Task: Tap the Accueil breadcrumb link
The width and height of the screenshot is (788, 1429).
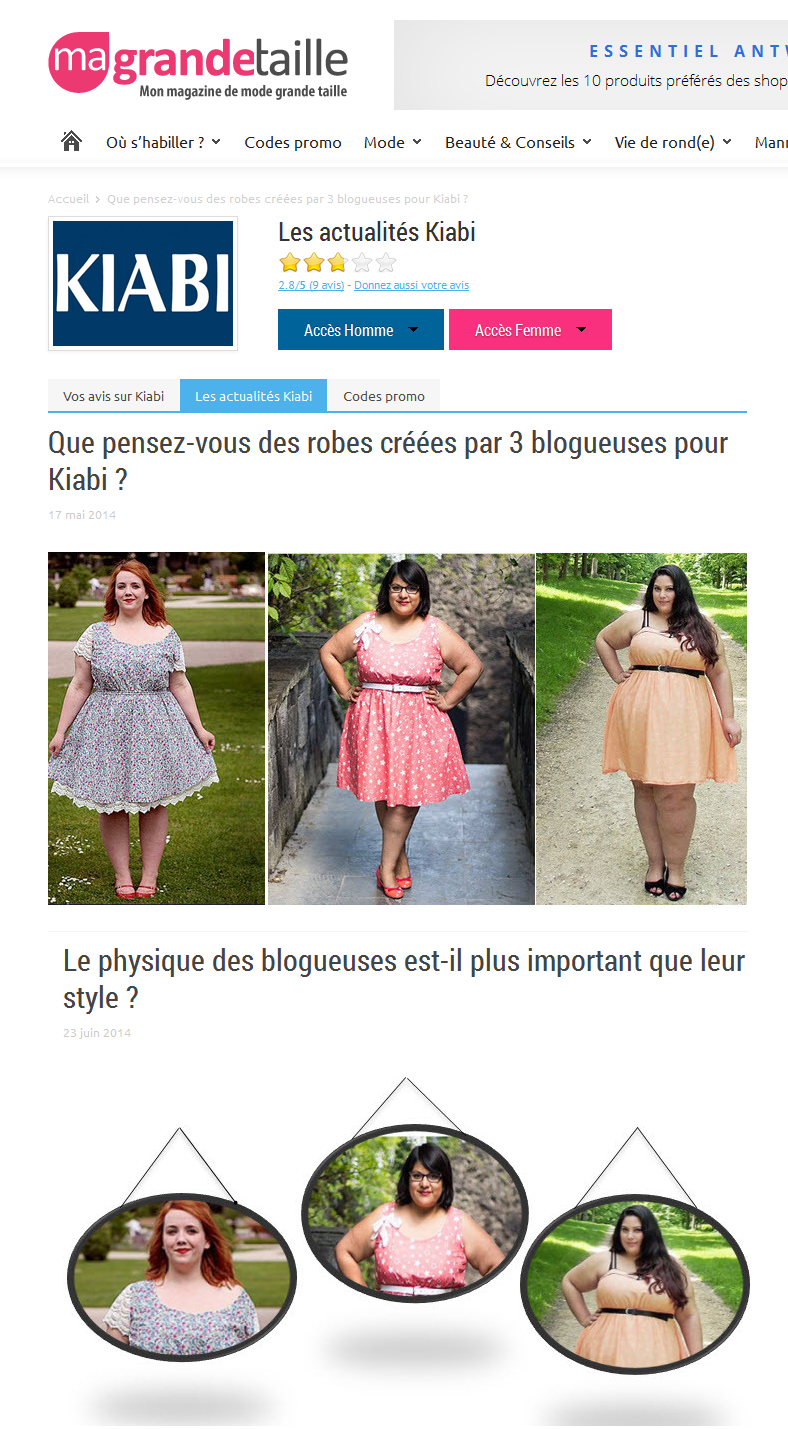Action: point(68,199)
